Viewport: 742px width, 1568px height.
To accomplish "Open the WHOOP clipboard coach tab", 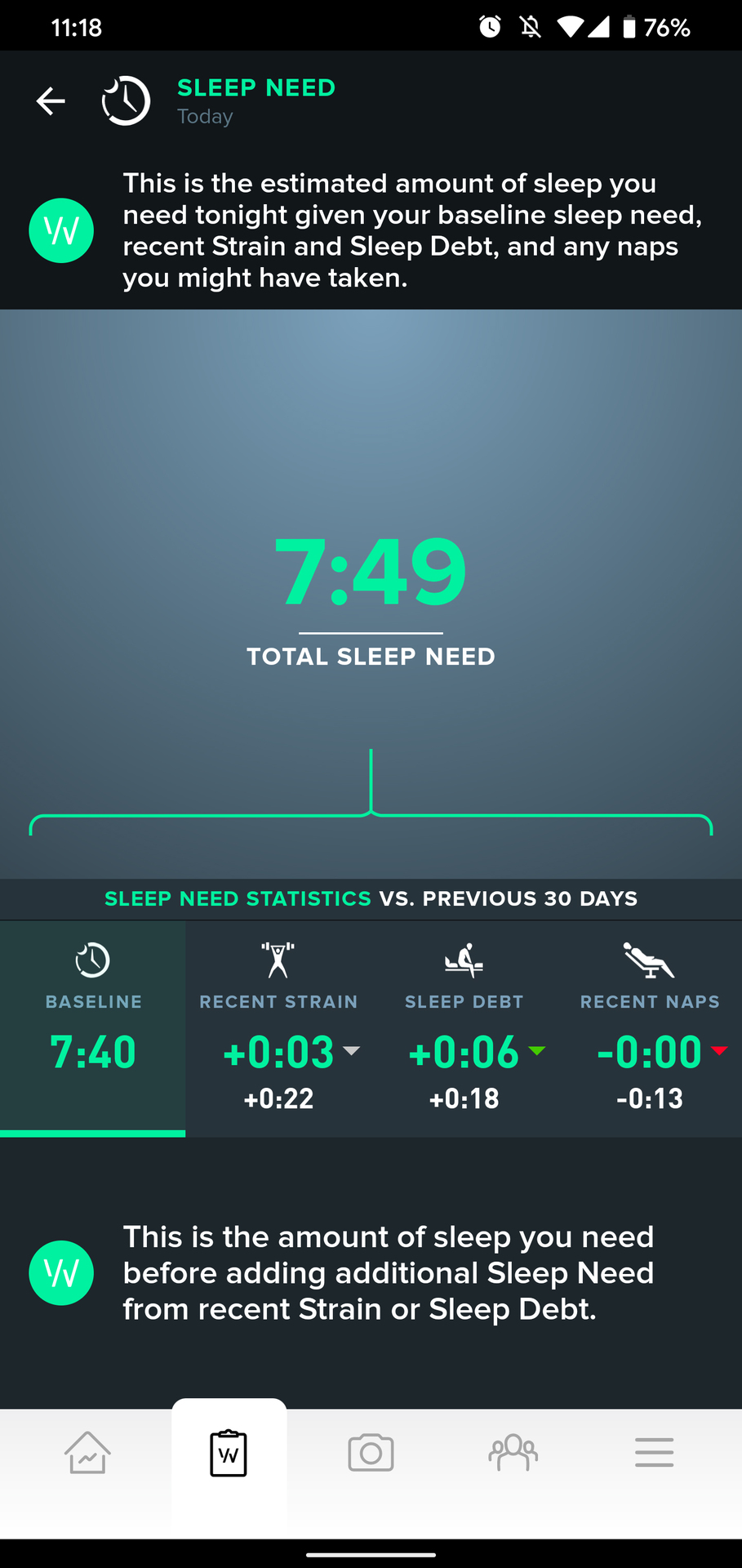I will (x=229, y=1453).
